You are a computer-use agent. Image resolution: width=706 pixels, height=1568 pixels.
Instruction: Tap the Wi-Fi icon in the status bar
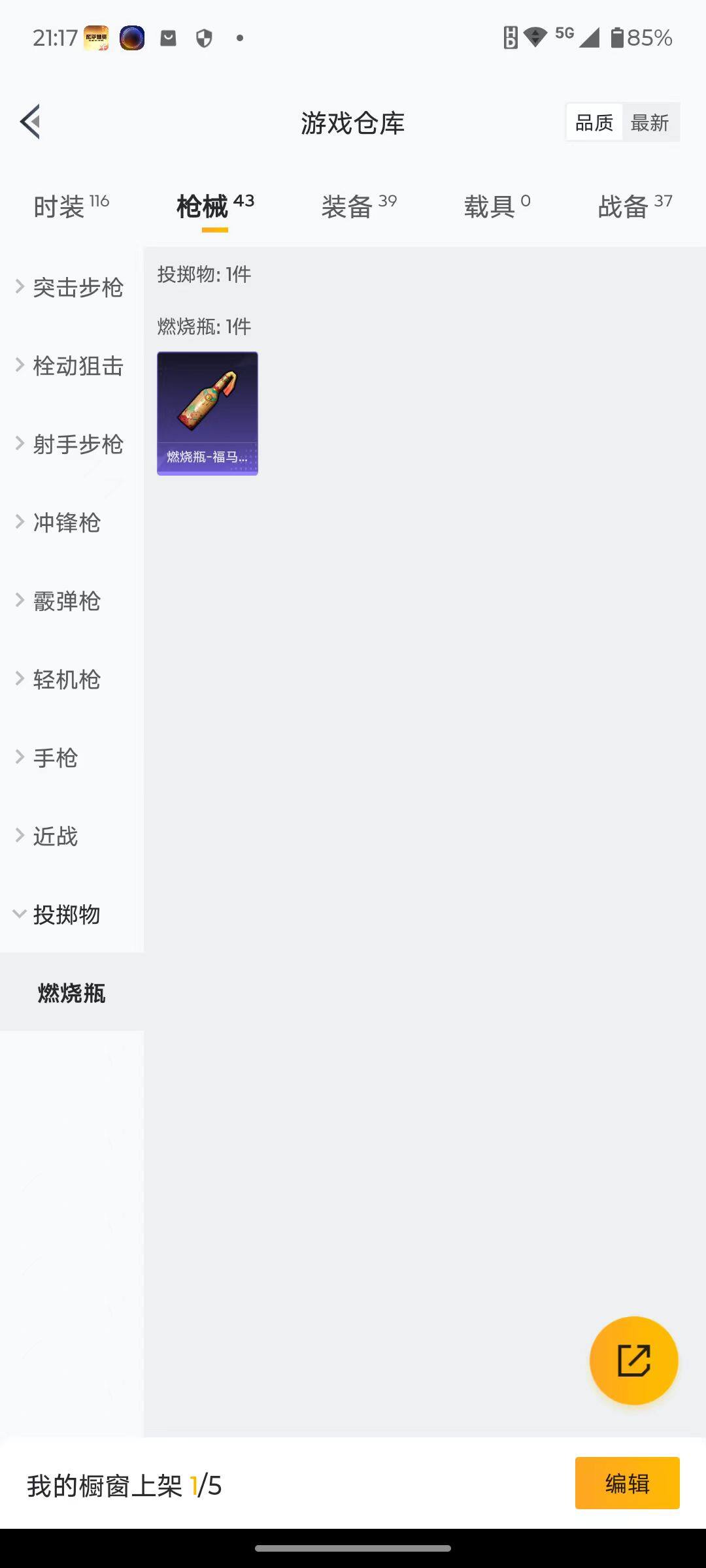pyautogui.click(x=534, y=38)
